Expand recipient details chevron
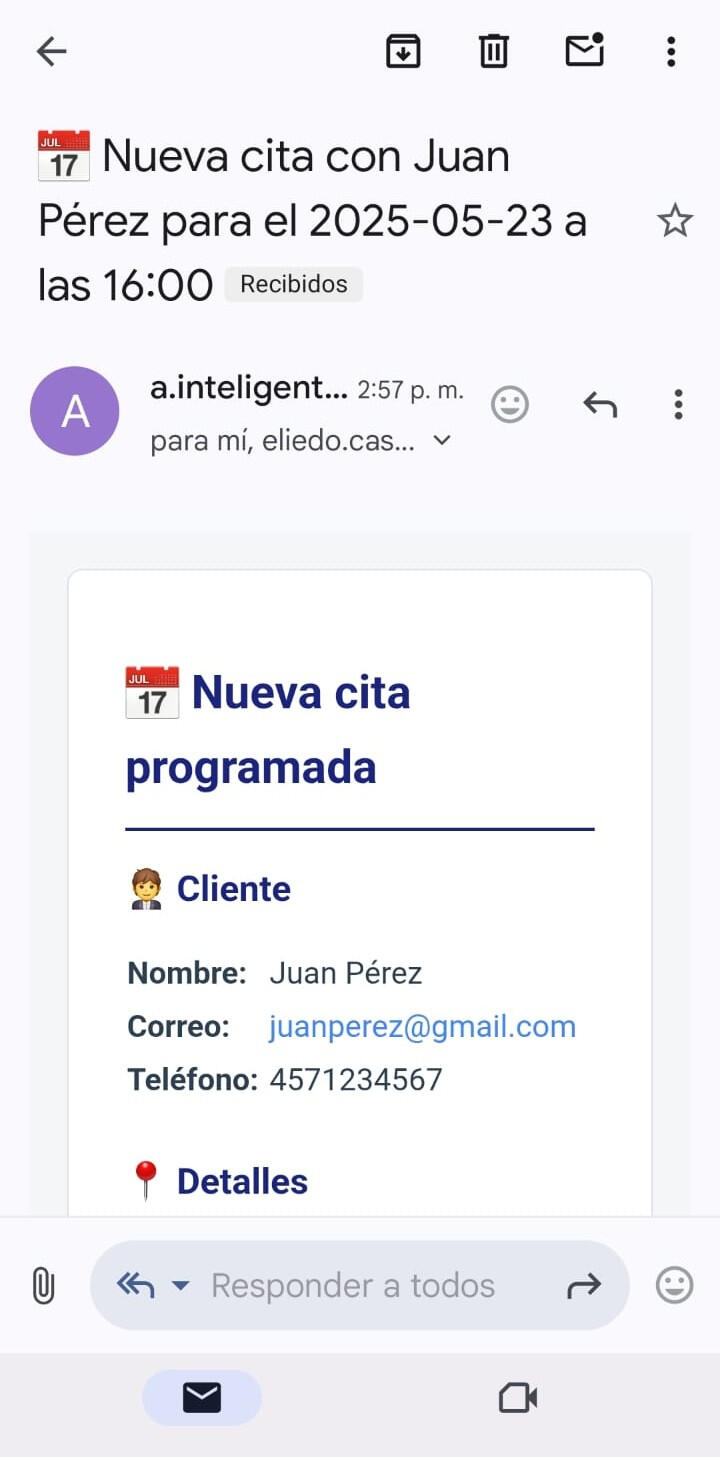Screen dimensions: 720x1457 tap(441, 441)
